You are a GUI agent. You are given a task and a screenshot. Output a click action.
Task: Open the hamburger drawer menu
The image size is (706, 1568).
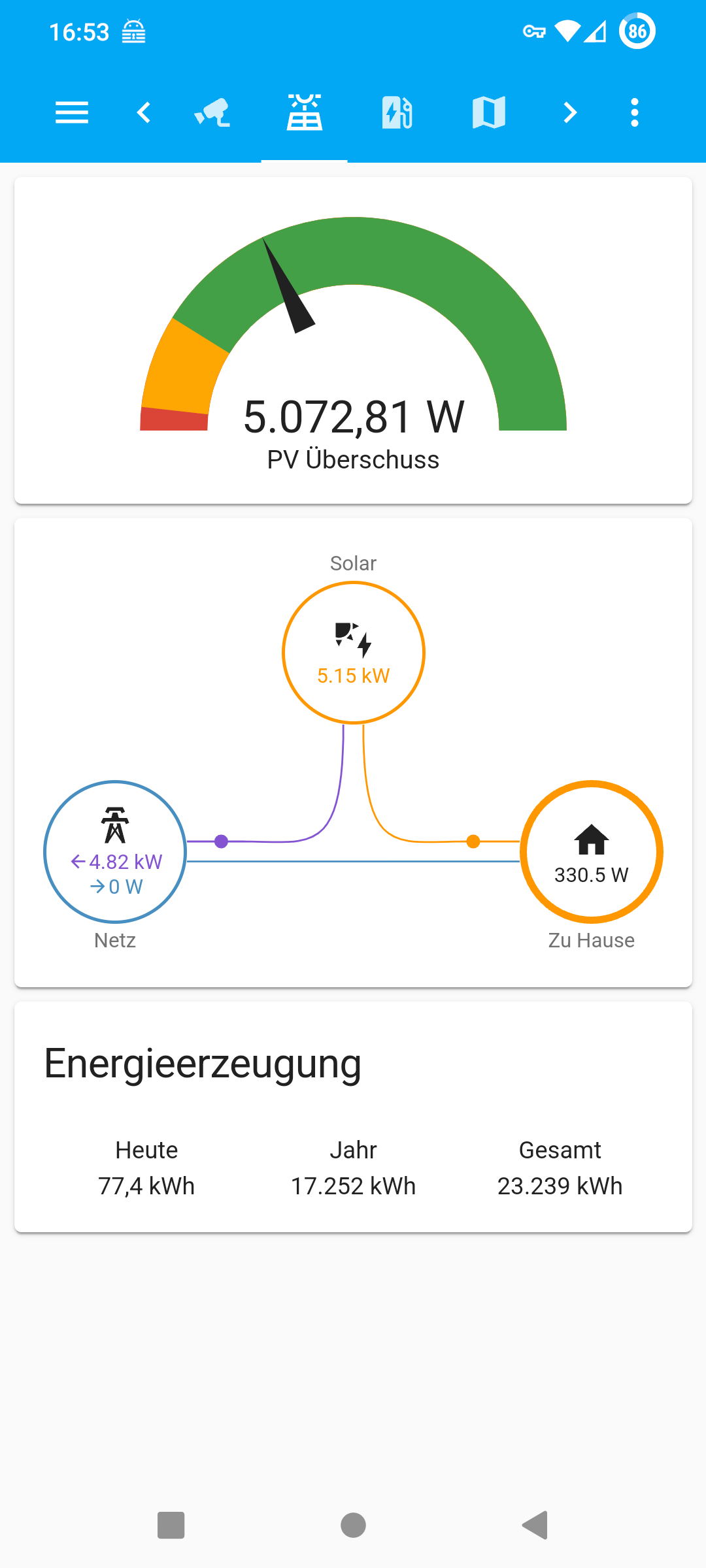coord(72,113)
